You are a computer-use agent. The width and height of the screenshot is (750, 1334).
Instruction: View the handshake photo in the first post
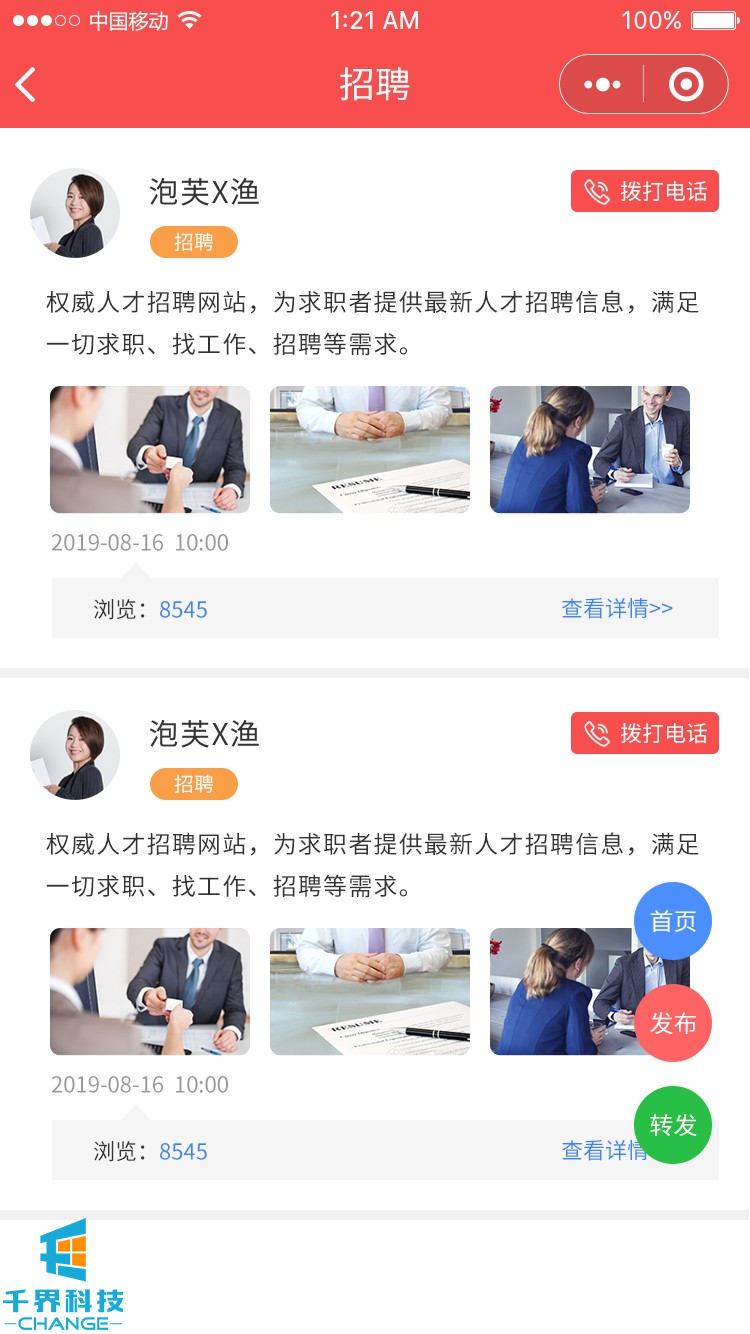coord(150,449)
